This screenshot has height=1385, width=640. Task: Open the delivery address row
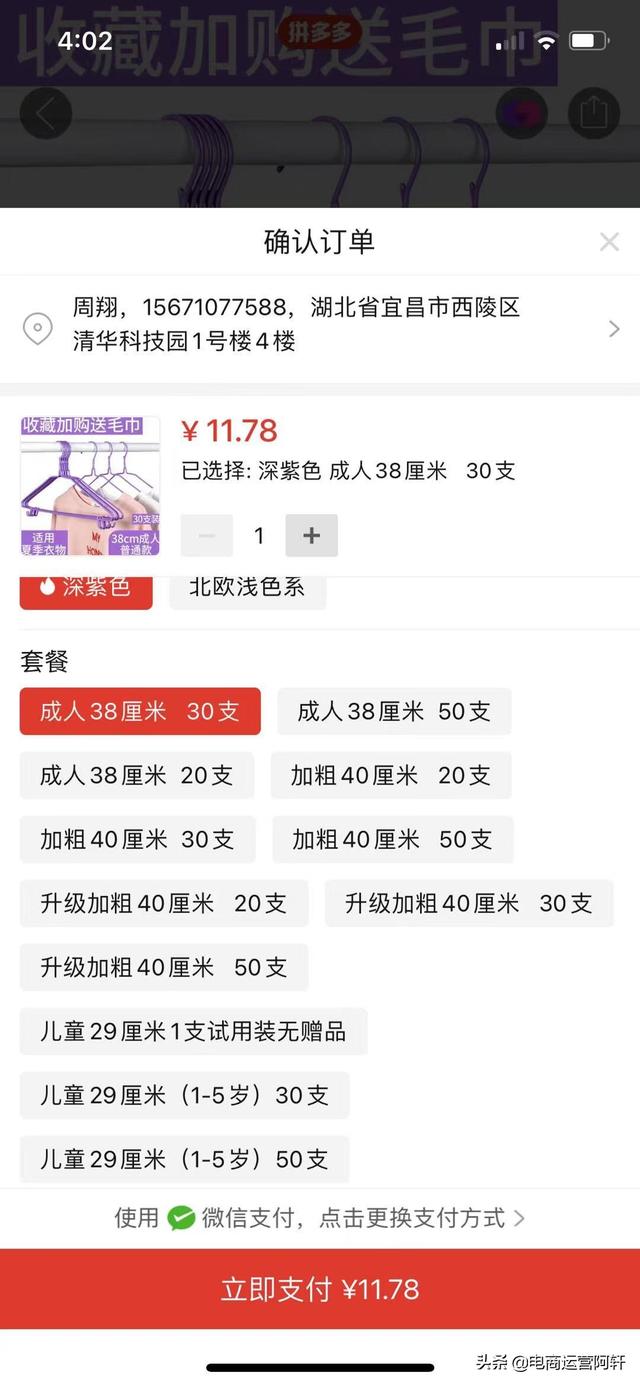(x=320, y=325)
